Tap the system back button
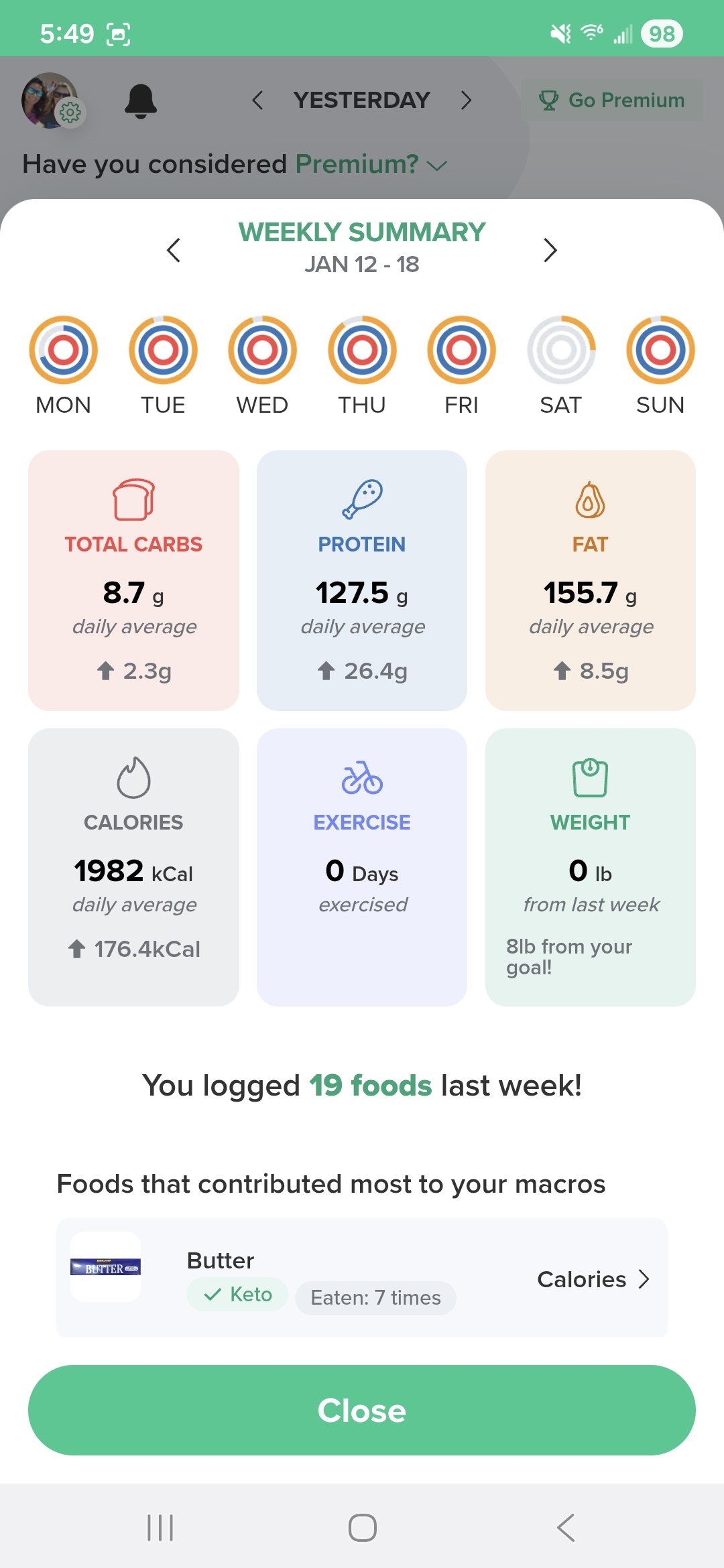Viewport: 724px width, 1568px height. 565,1528
